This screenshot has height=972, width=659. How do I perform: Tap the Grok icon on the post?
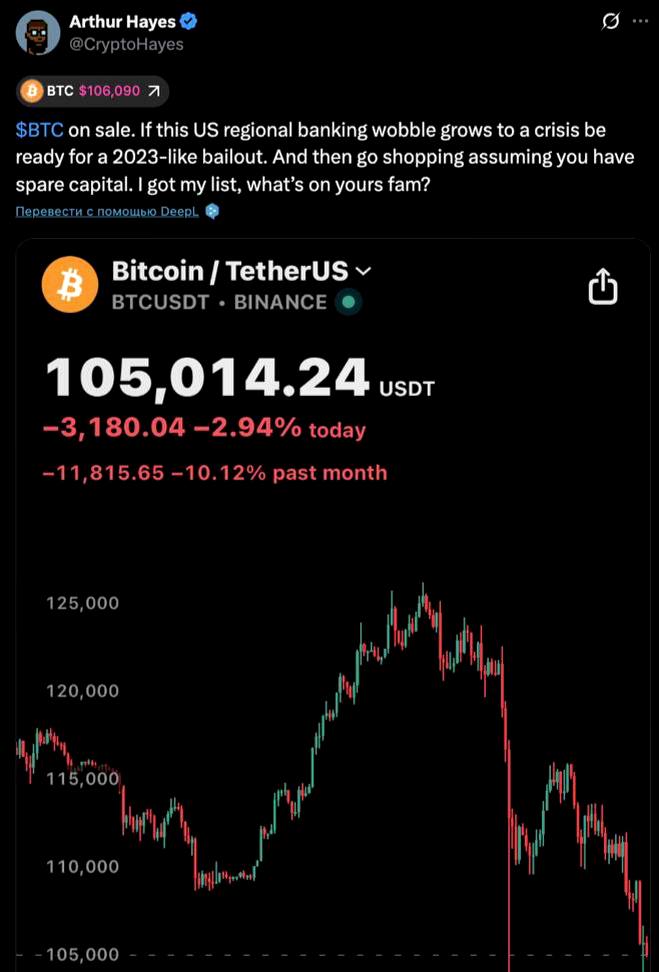click(607, 21)
